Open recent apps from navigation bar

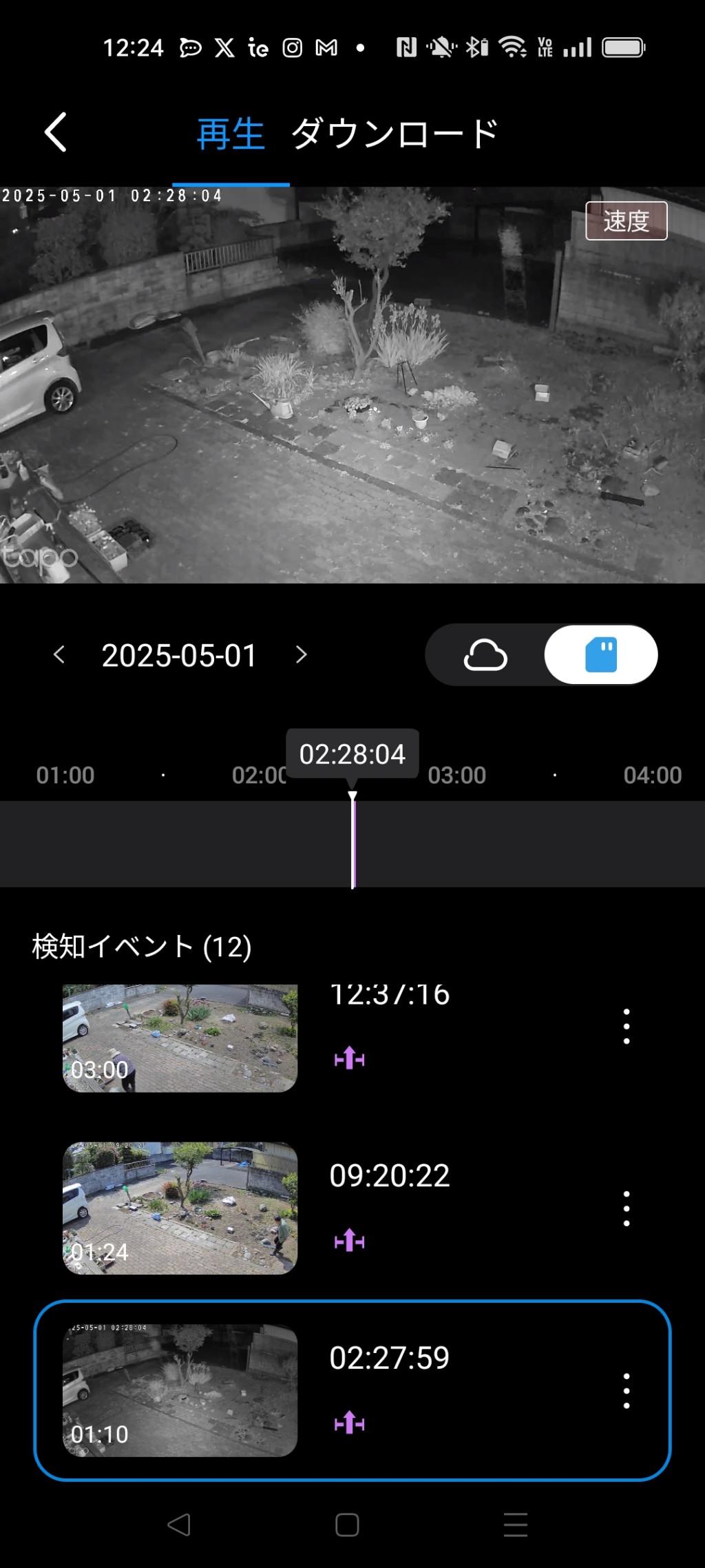pyautogui.click(x=516, y=1525)
